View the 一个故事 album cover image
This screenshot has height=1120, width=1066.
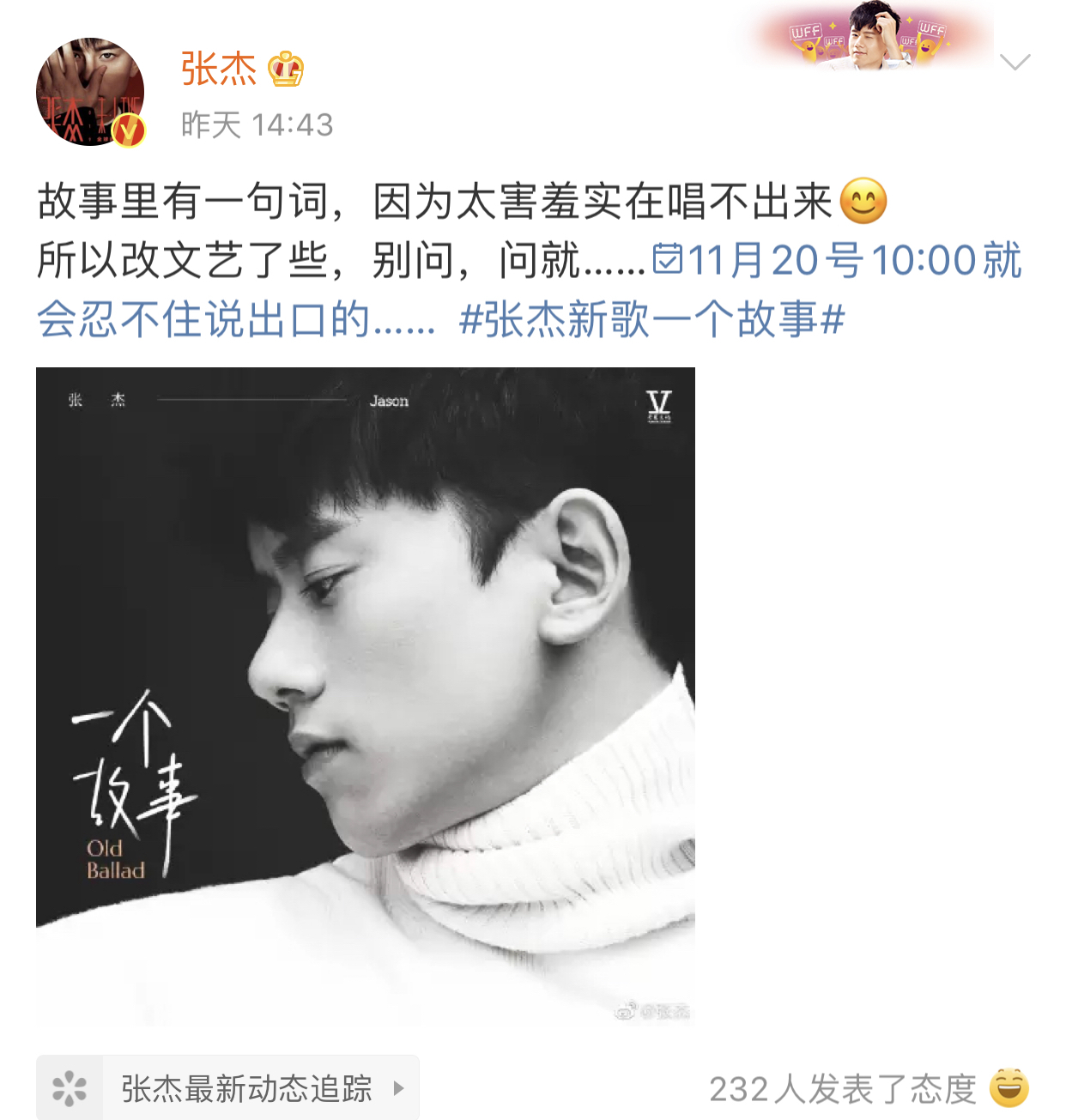(x=366, y=696)
